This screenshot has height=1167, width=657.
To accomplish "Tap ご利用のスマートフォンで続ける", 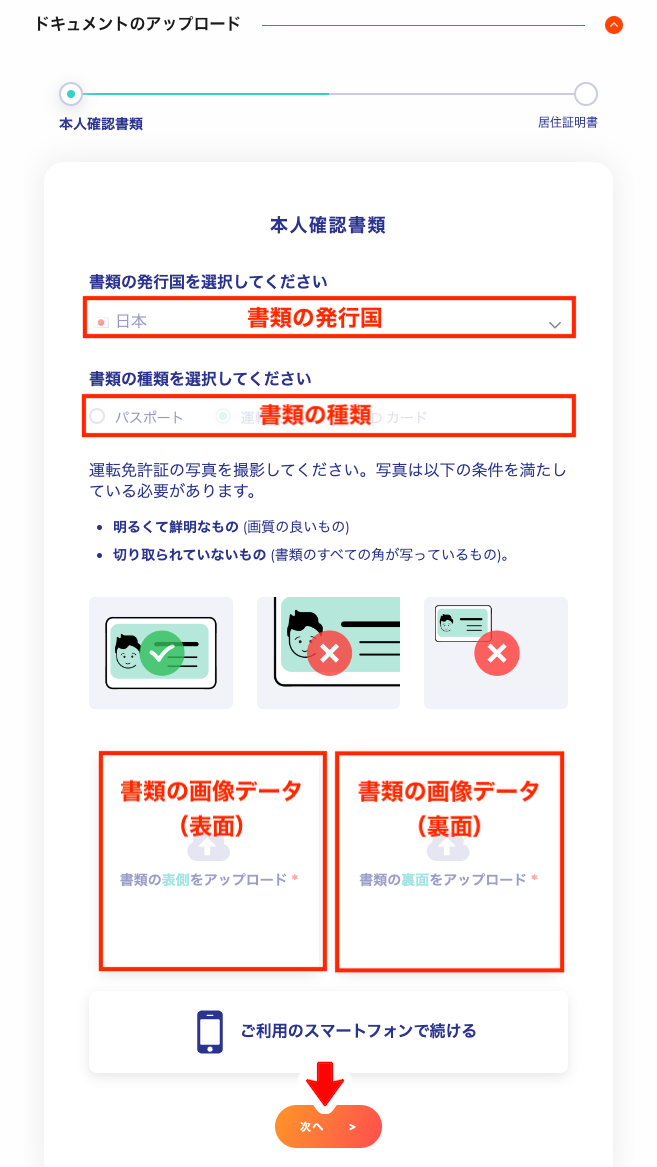I will pyautogui.click(x=328, y=1031).
